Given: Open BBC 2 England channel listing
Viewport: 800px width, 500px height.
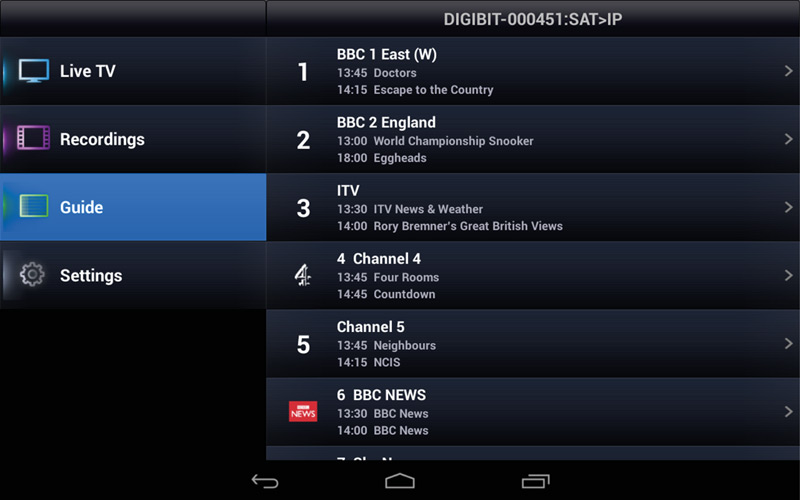Looking at the screenshot, I should (533, 139).
